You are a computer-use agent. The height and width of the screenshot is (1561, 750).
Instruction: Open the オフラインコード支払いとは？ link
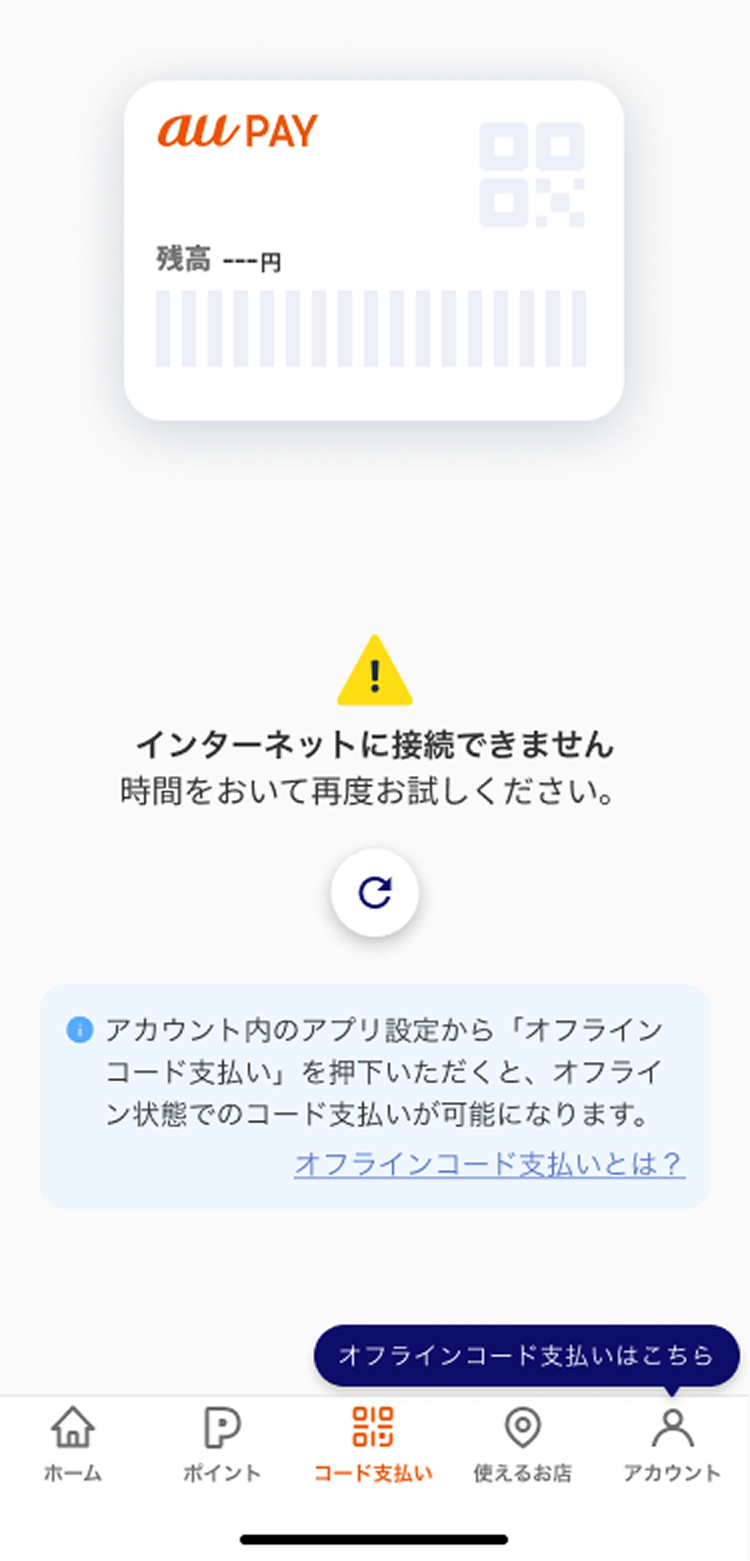pyautogui.click(x=488, y=1163)
